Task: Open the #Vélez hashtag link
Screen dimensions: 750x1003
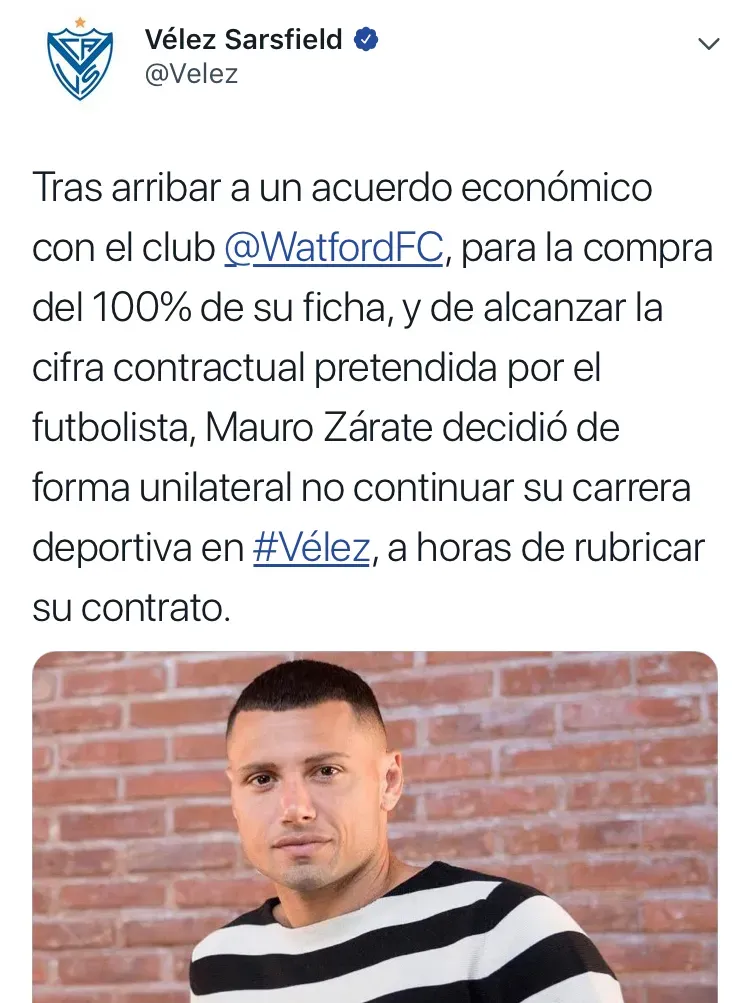Action: click(311, 549)
